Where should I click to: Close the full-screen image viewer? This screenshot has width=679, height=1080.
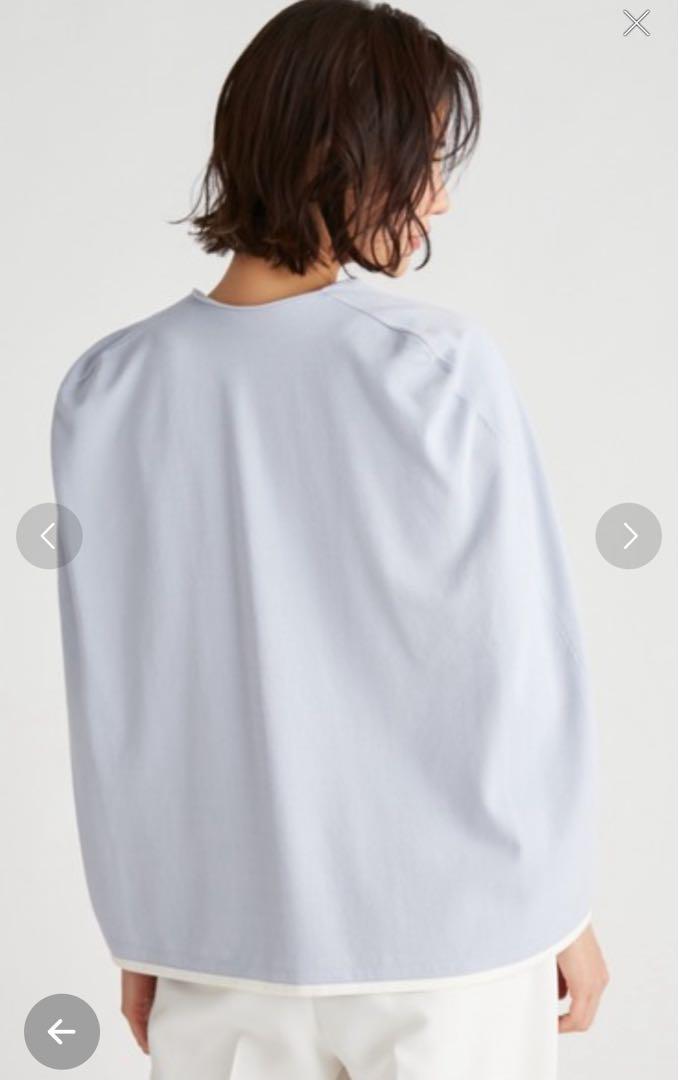[x=636, y=23]
